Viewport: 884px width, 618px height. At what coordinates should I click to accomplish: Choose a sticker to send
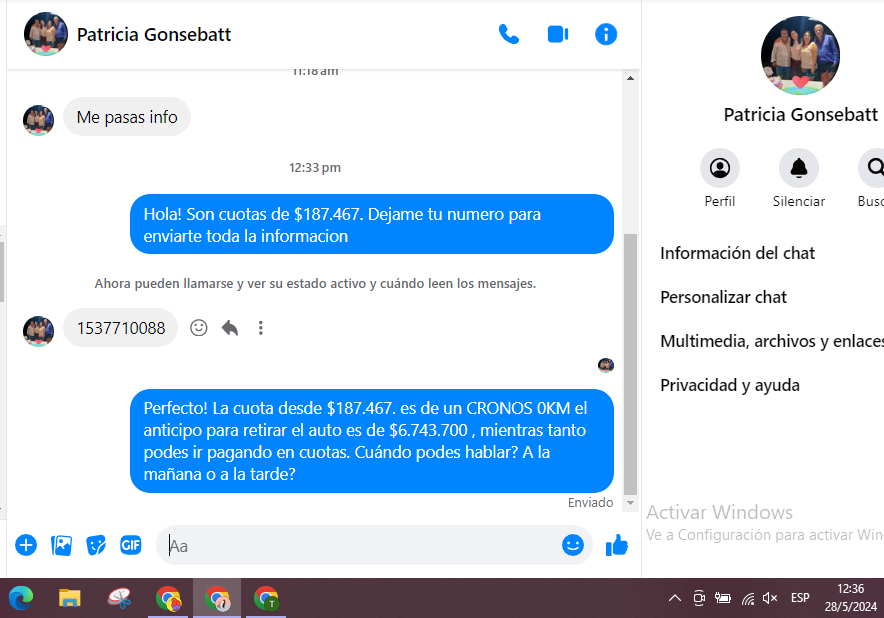(96, 545)
